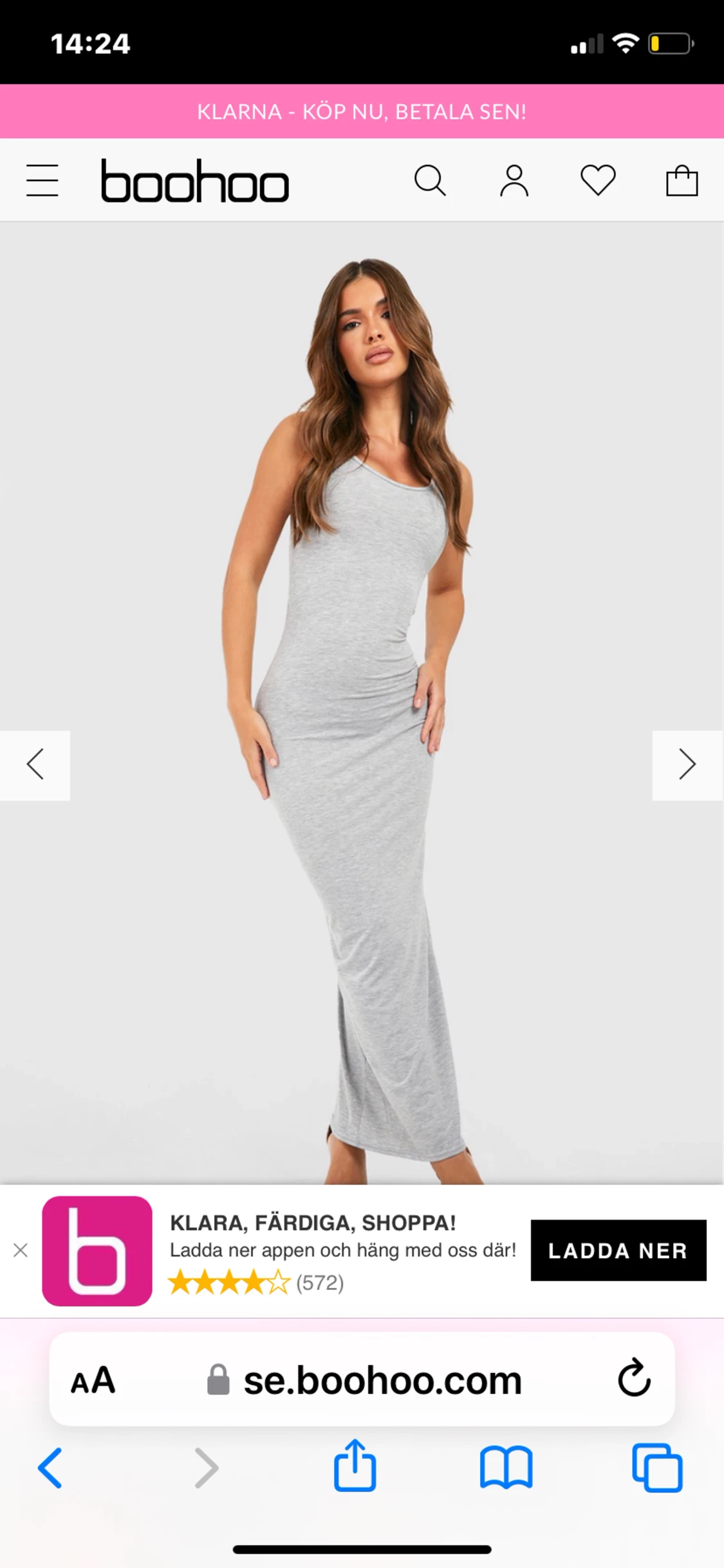The height and width of the screenshot is (1568, 724).
Task: Open the shopping bag
Action: 682,180
